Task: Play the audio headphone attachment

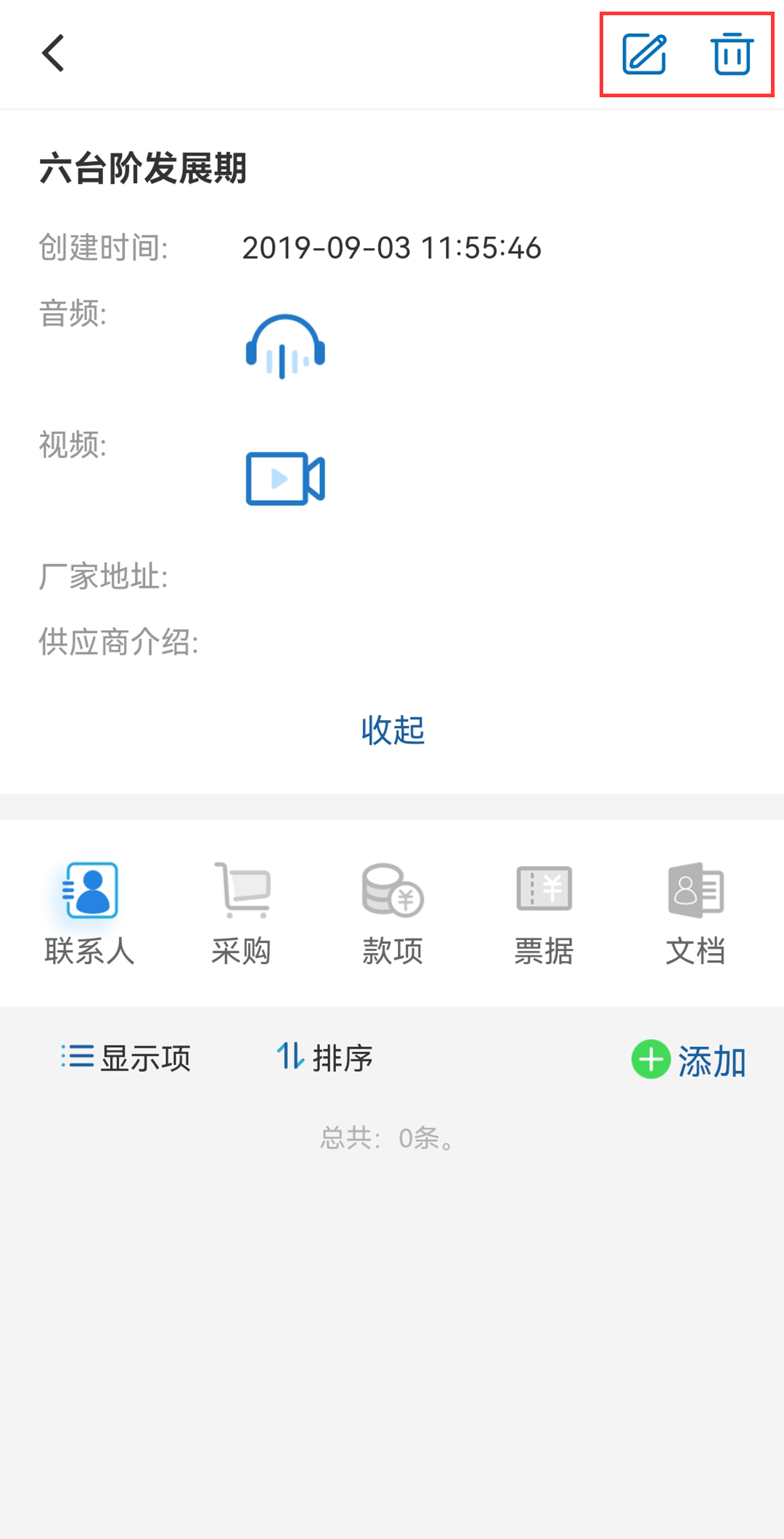Action: coord(285,346)
